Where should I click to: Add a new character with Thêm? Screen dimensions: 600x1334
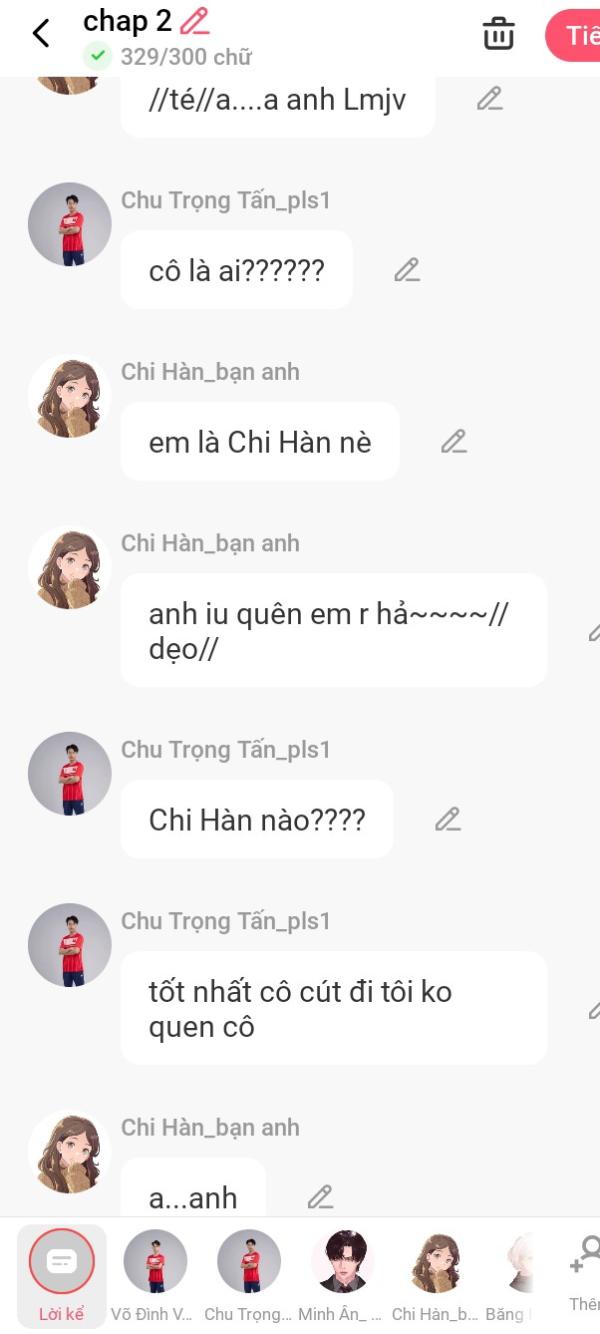coord(585,1270)
